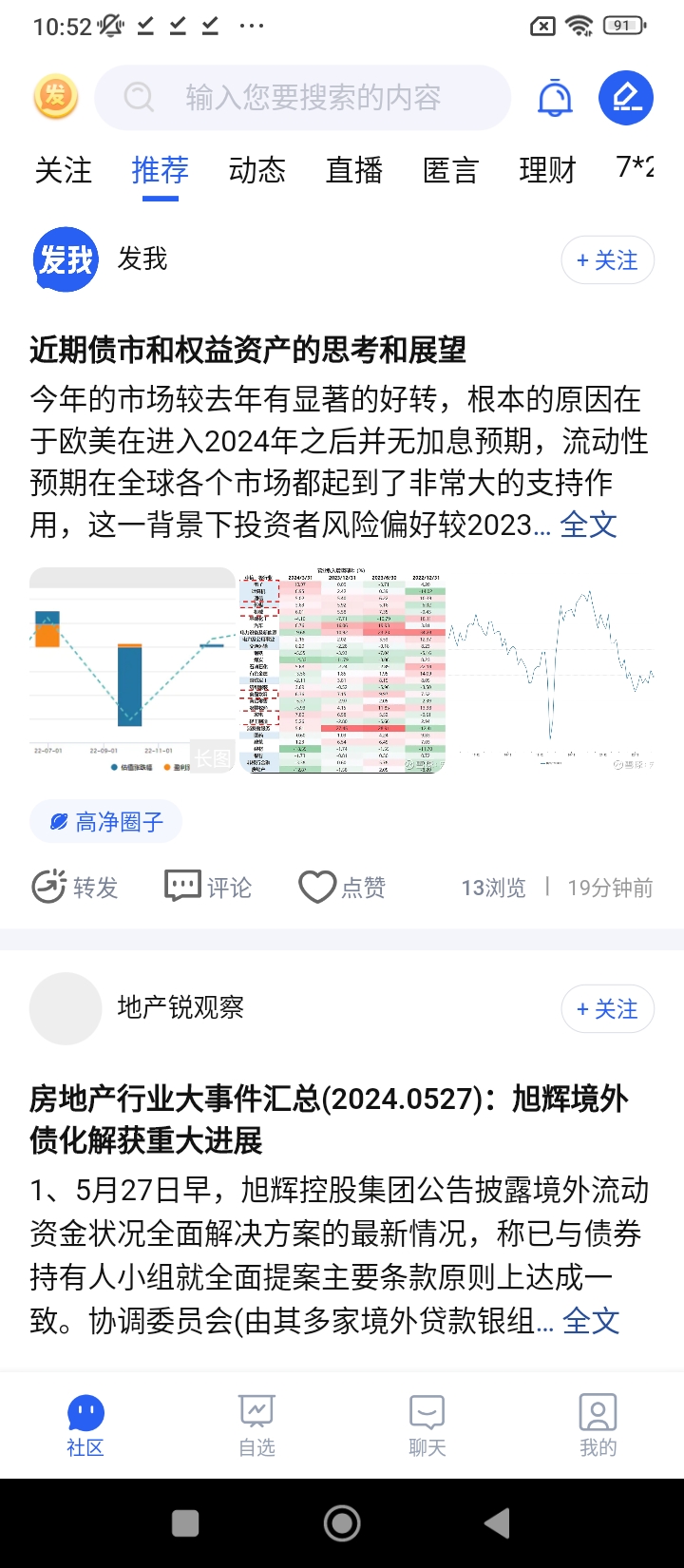Go to the 理财 tab

(548, 171)
